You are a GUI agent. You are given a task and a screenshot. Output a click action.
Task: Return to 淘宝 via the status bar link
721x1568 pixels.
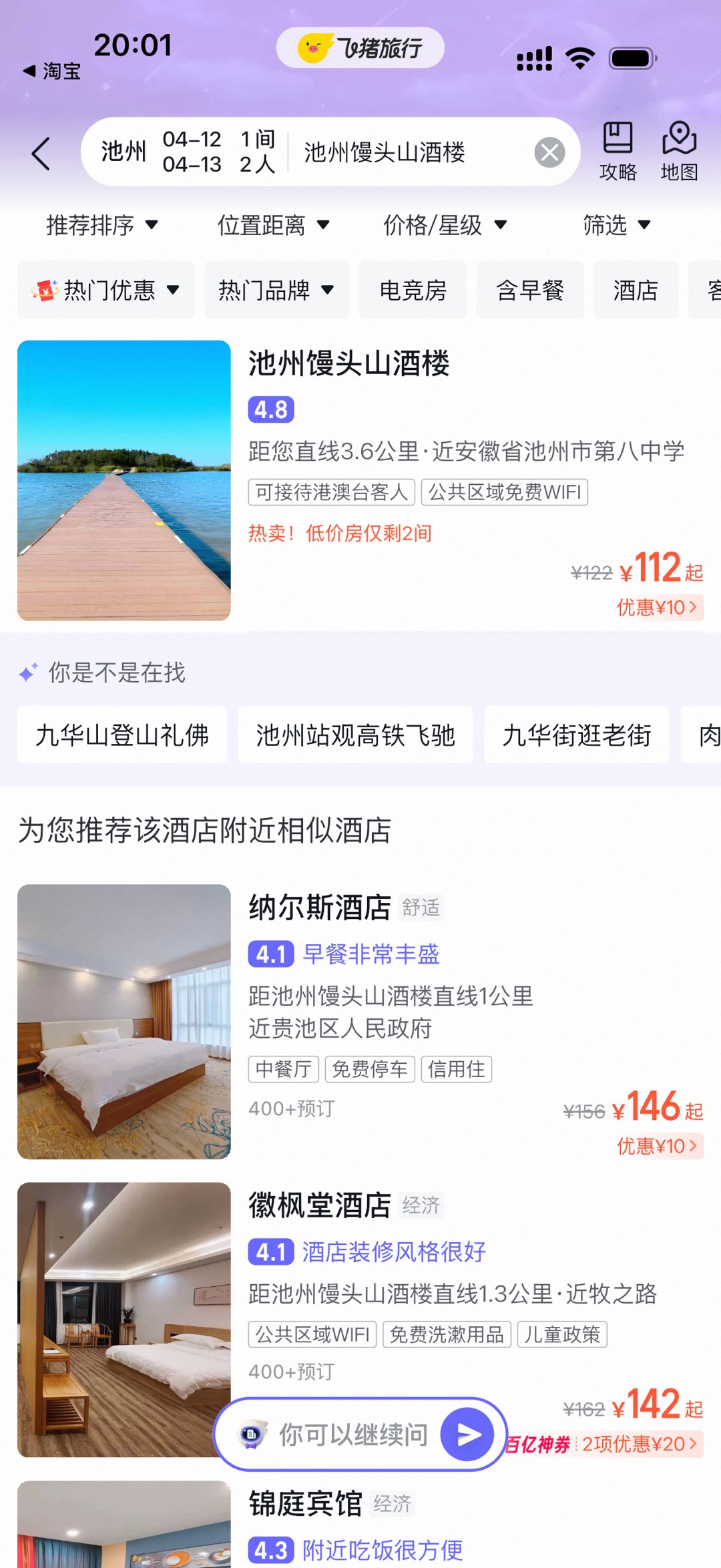point(53,71)
